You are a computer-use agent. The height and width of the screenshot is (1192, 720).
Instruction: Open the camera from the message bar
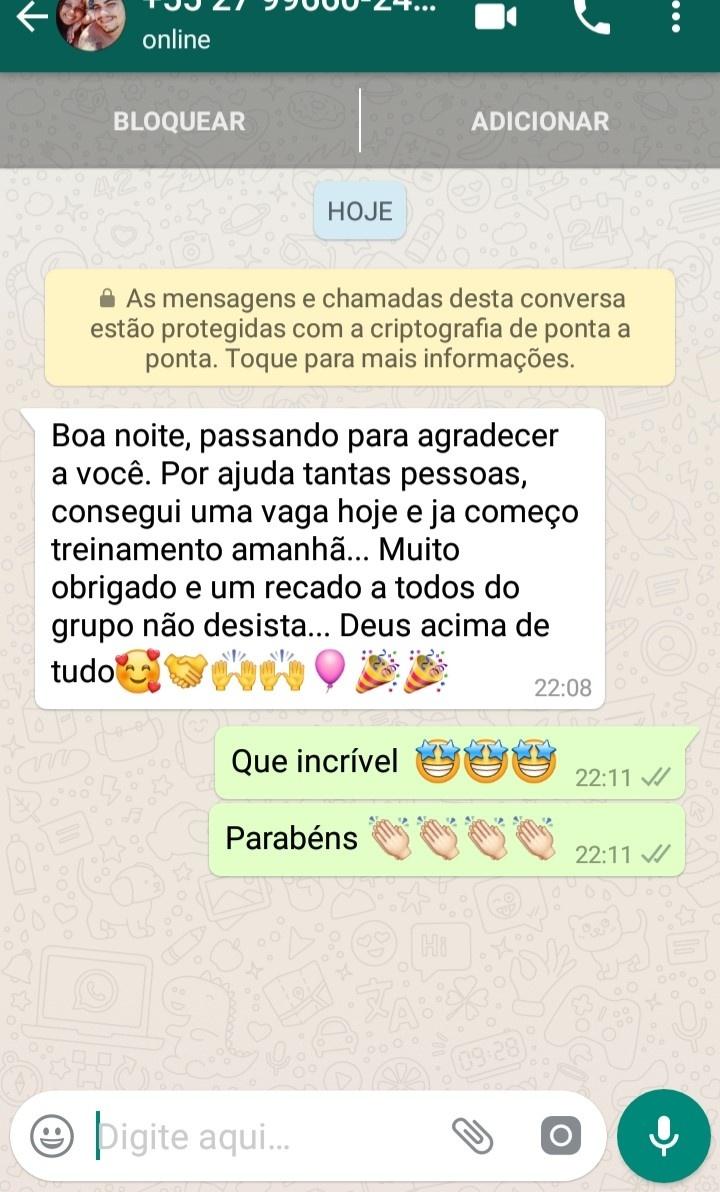(x=560, y=1136)
